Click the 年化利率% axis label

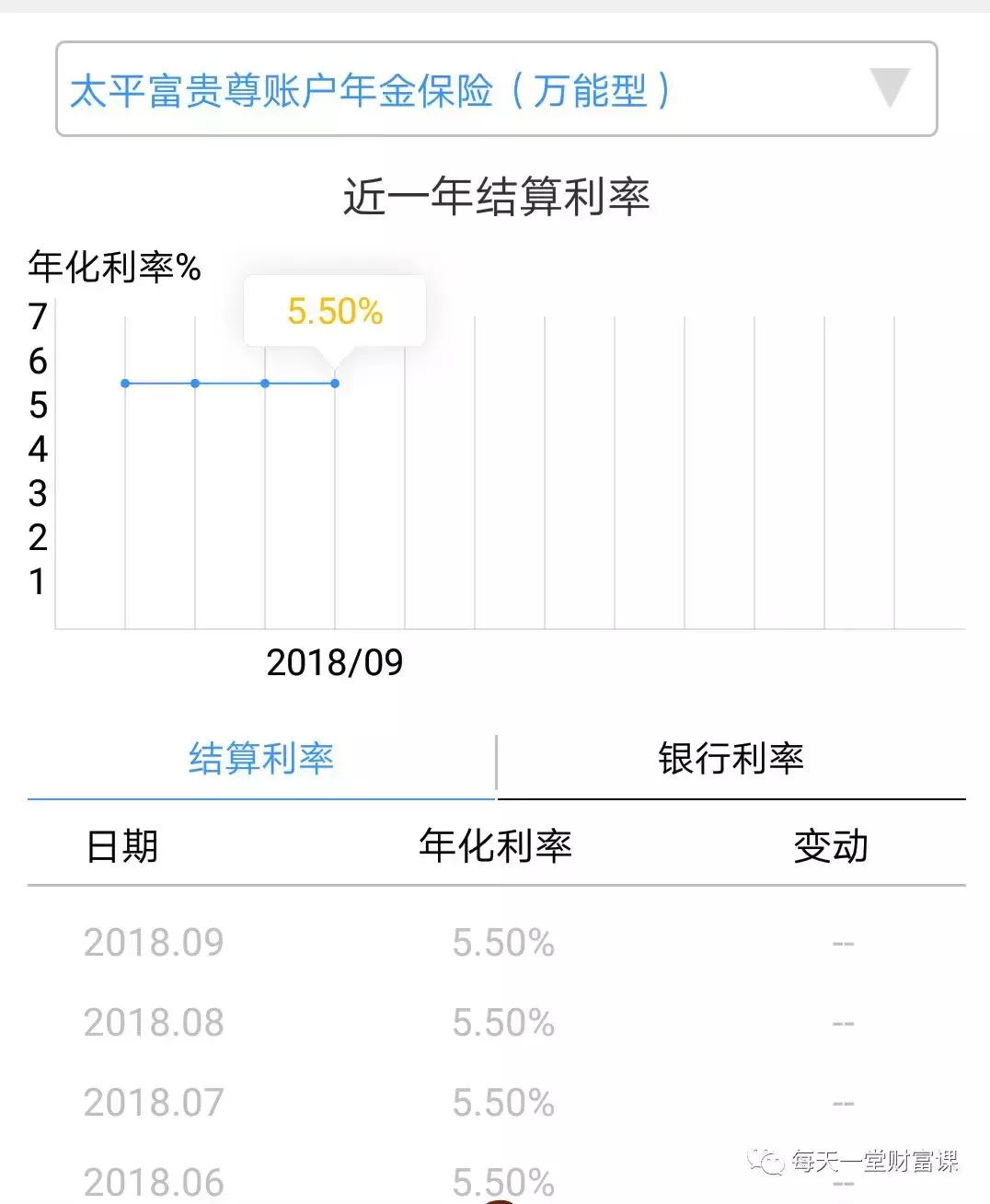tap(114, 267)
